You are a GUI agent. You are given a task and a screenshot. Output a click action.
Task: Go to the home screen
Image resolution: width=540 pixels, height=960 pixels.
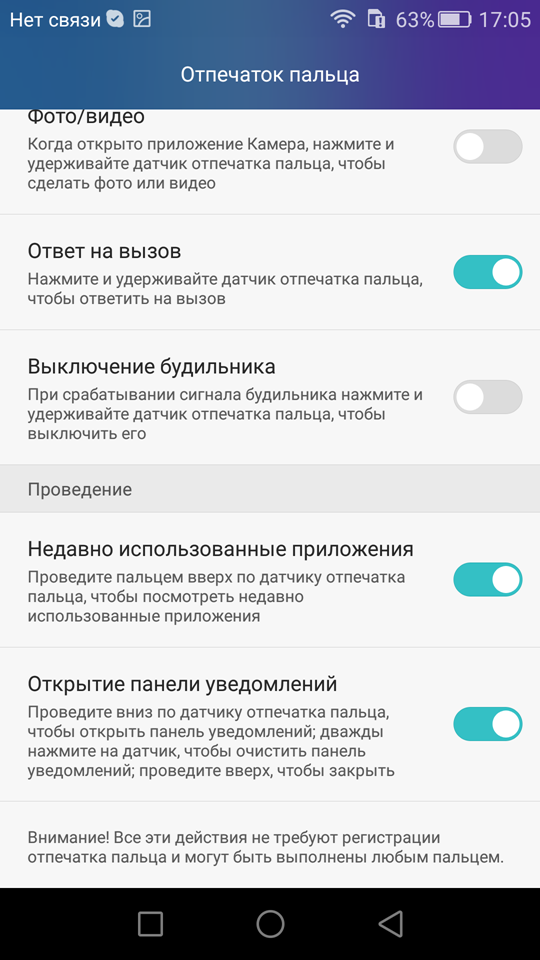(270, 924)
